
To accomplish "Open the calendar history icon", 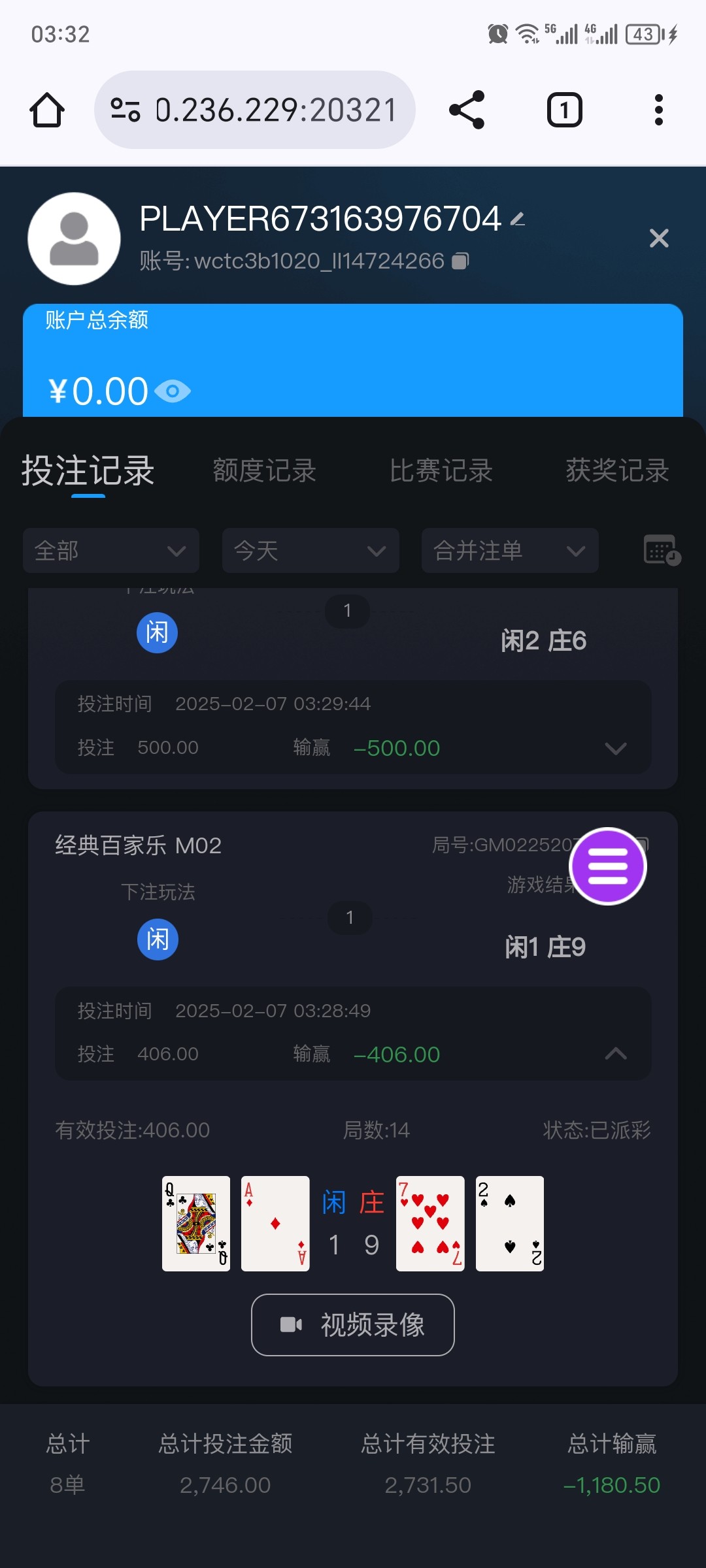I will tap(662, 550).
